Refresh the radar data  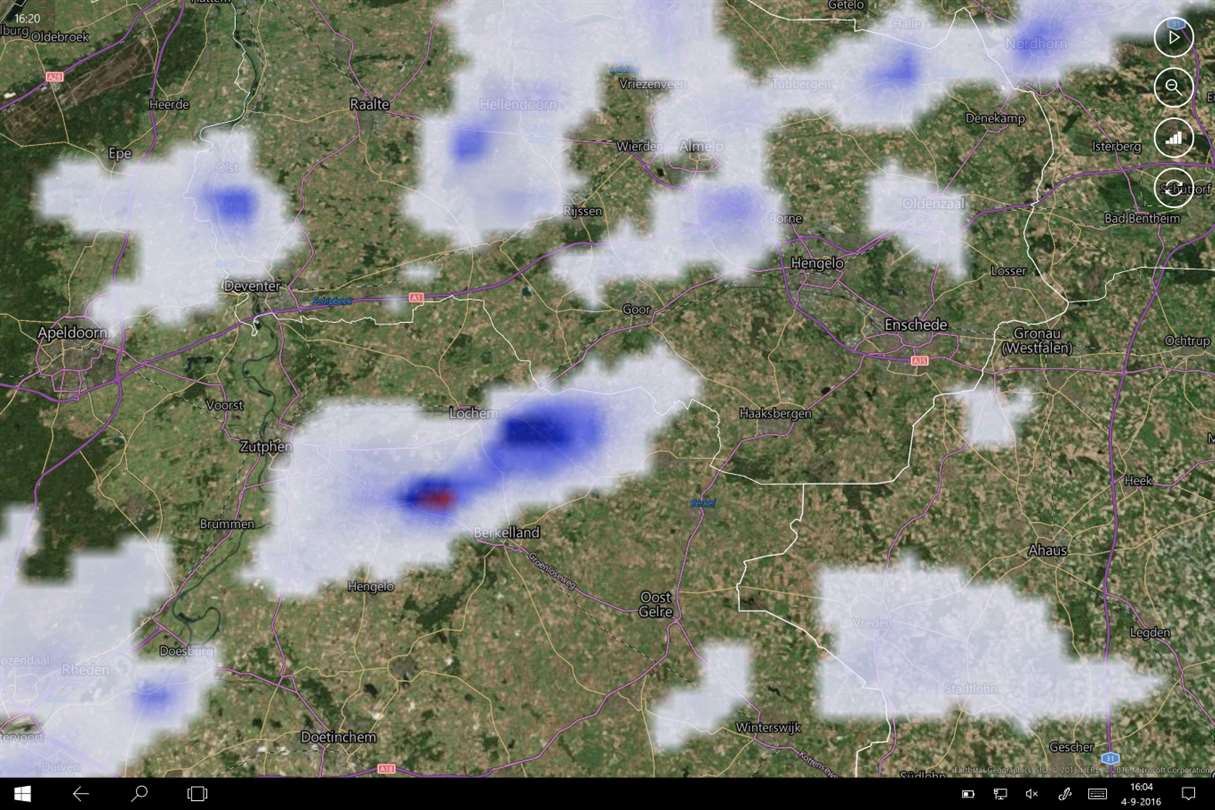tap(1173, 188)
